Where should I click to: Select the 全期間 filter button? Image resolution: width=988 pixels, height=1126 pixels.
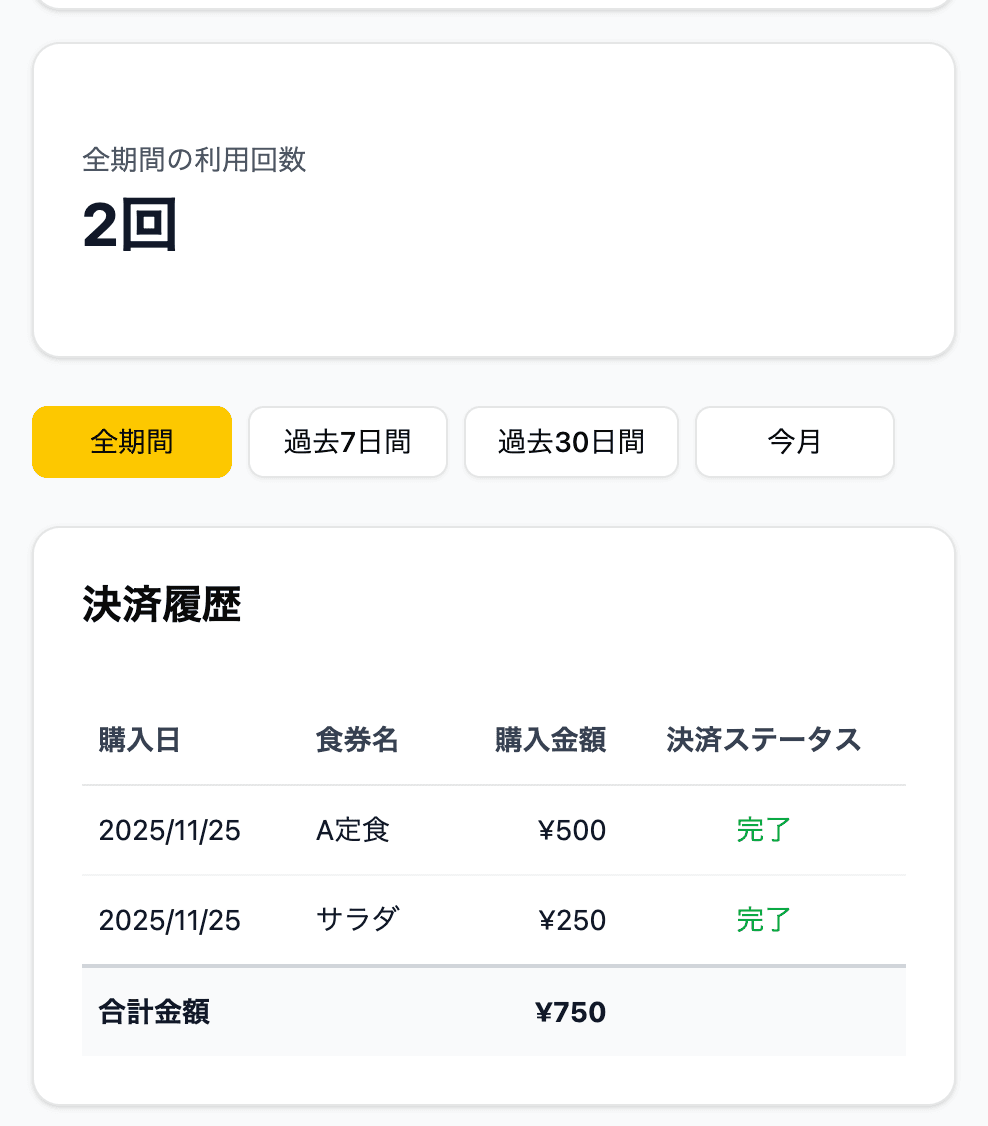click(x=131, y=441)
